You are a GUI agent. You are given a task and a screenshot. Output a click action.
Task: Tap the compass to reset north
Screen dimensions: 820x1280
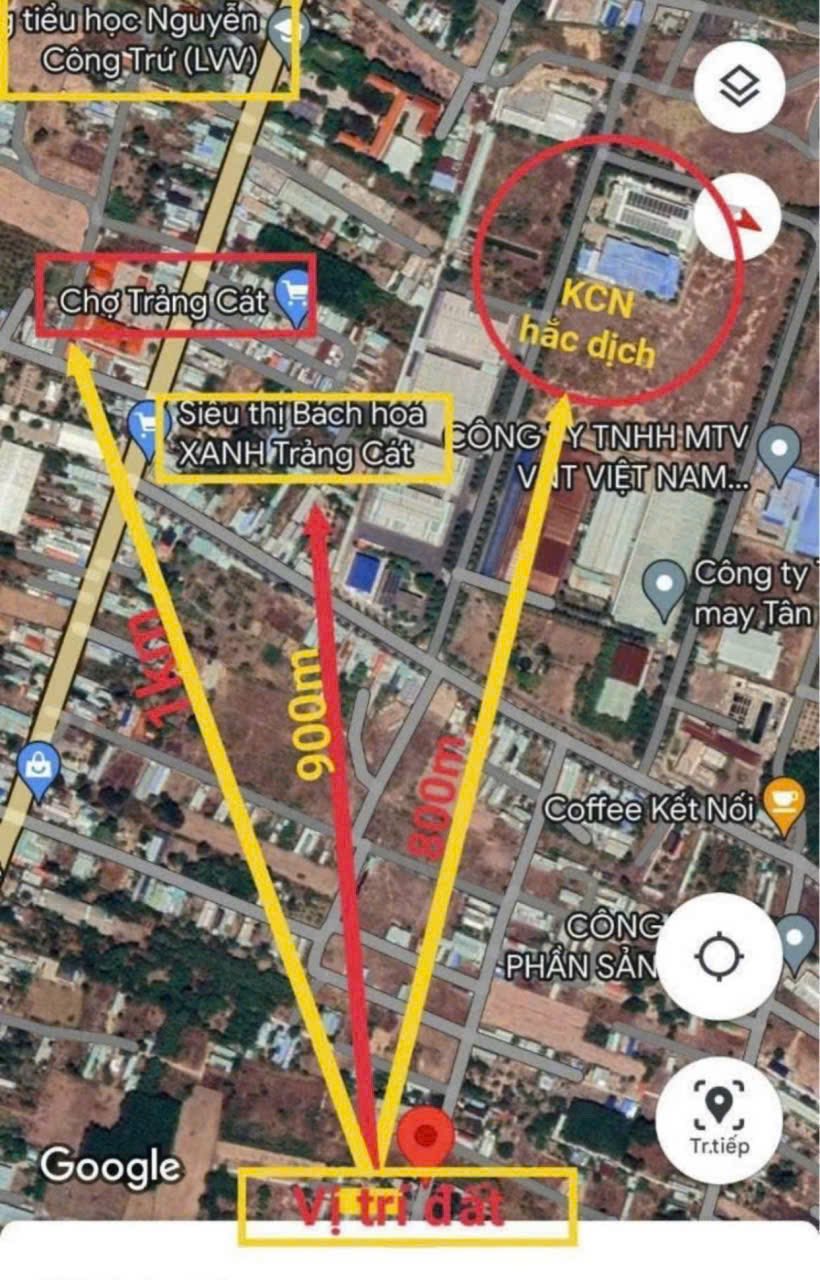(x=739, y=217)
